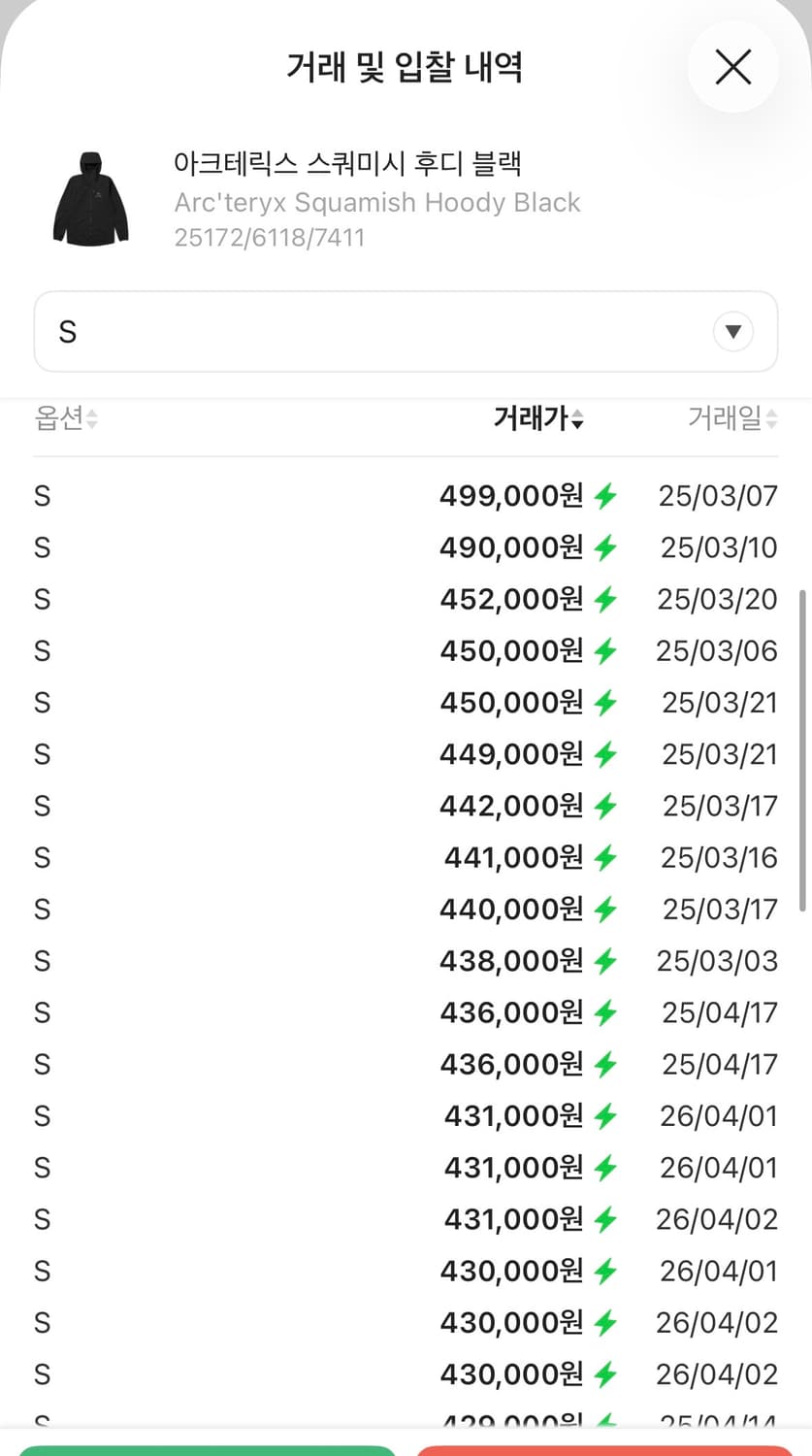This screenshot has height=1456, width=812.
Task: Click the circular dropdown arrow on the size filter
Action: (733, 330)
